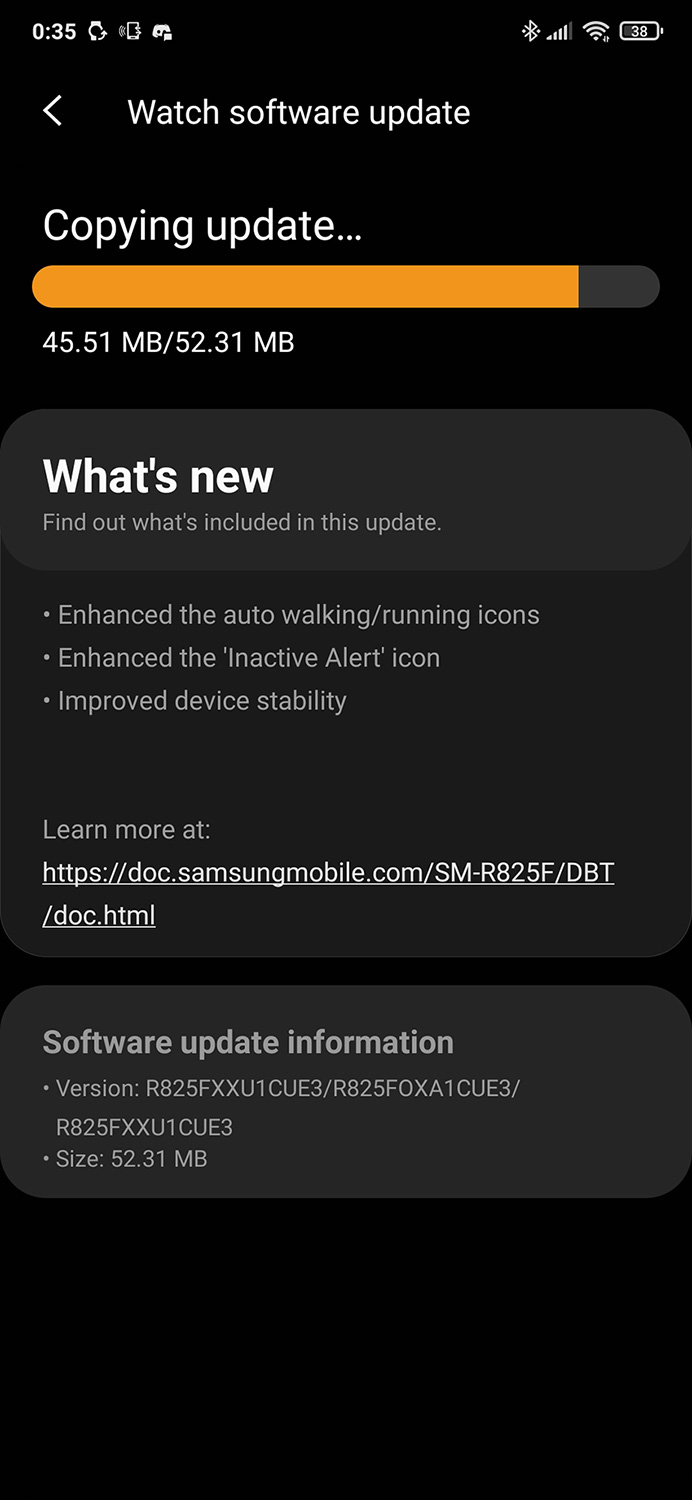
Task: Open the doc.samsungmobile.com learn more link
Action: tap(328, 873)
